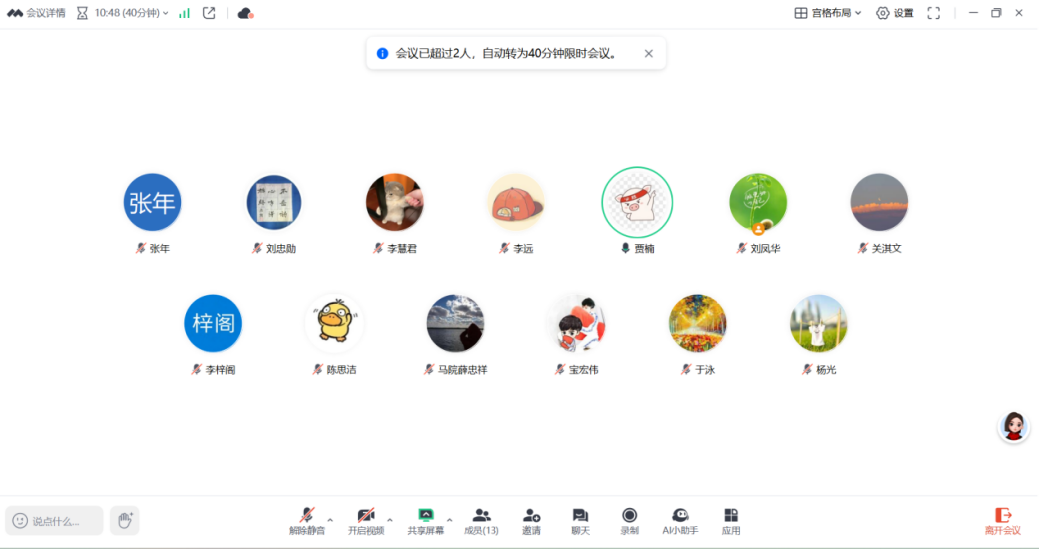This screenshot has width=1039, height=549.
Task: Expand audio options arrow beside 解除静音
Action: pyautogui.click(x=330, y=519)
